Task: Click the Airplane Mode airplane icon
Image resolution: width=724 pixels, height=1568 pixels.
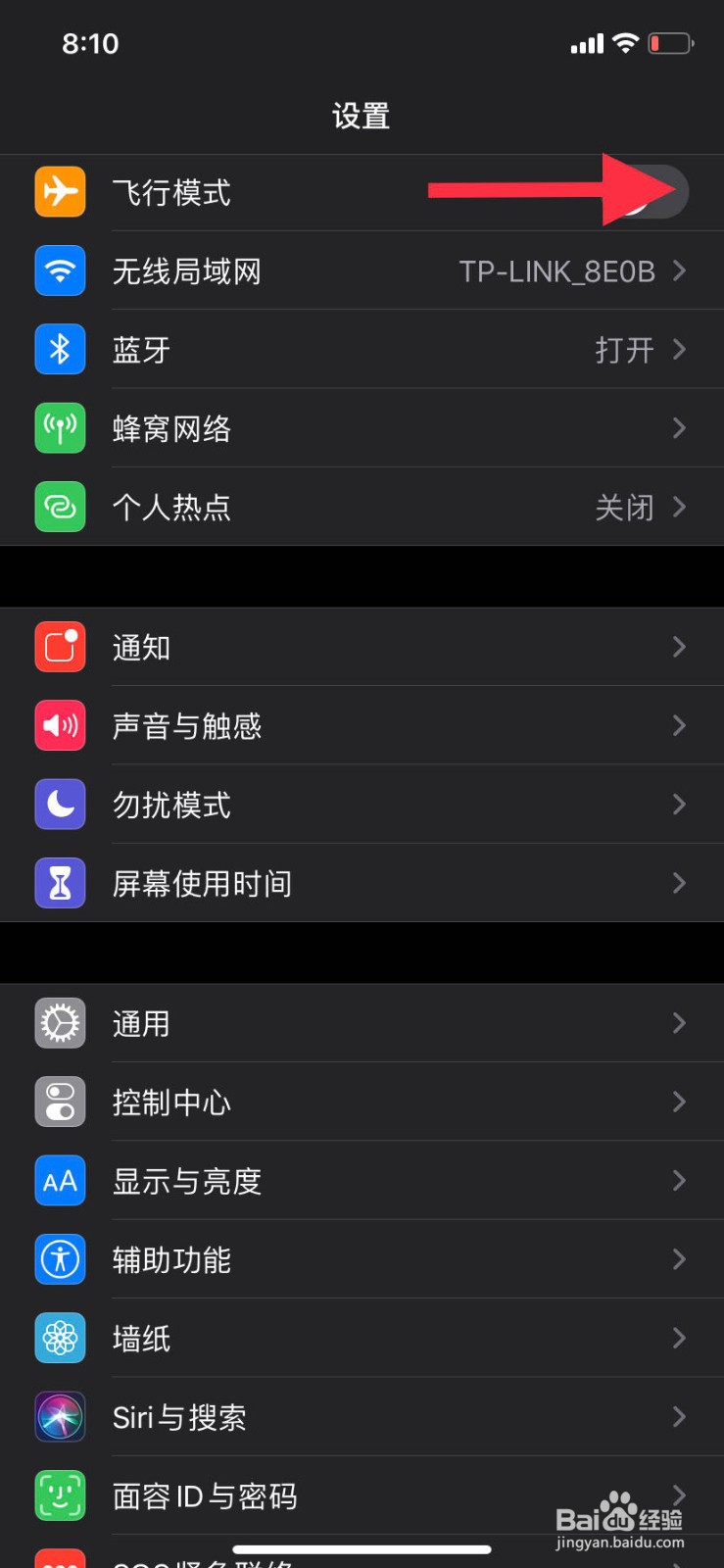Action: pos(59,192)
